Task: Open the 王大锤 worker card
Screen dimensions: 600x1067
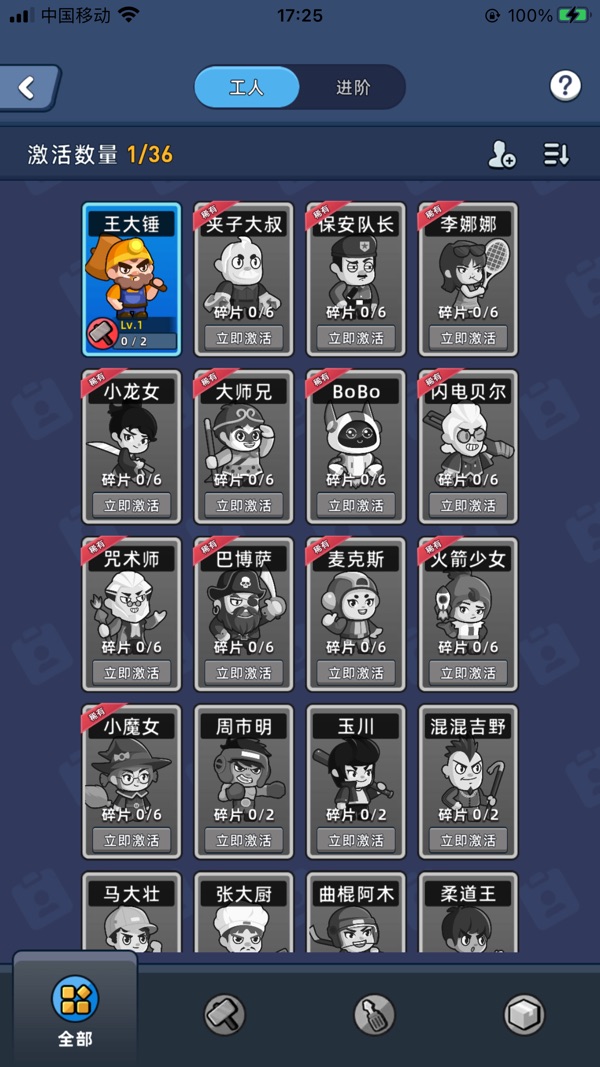Action: (132, 279)
